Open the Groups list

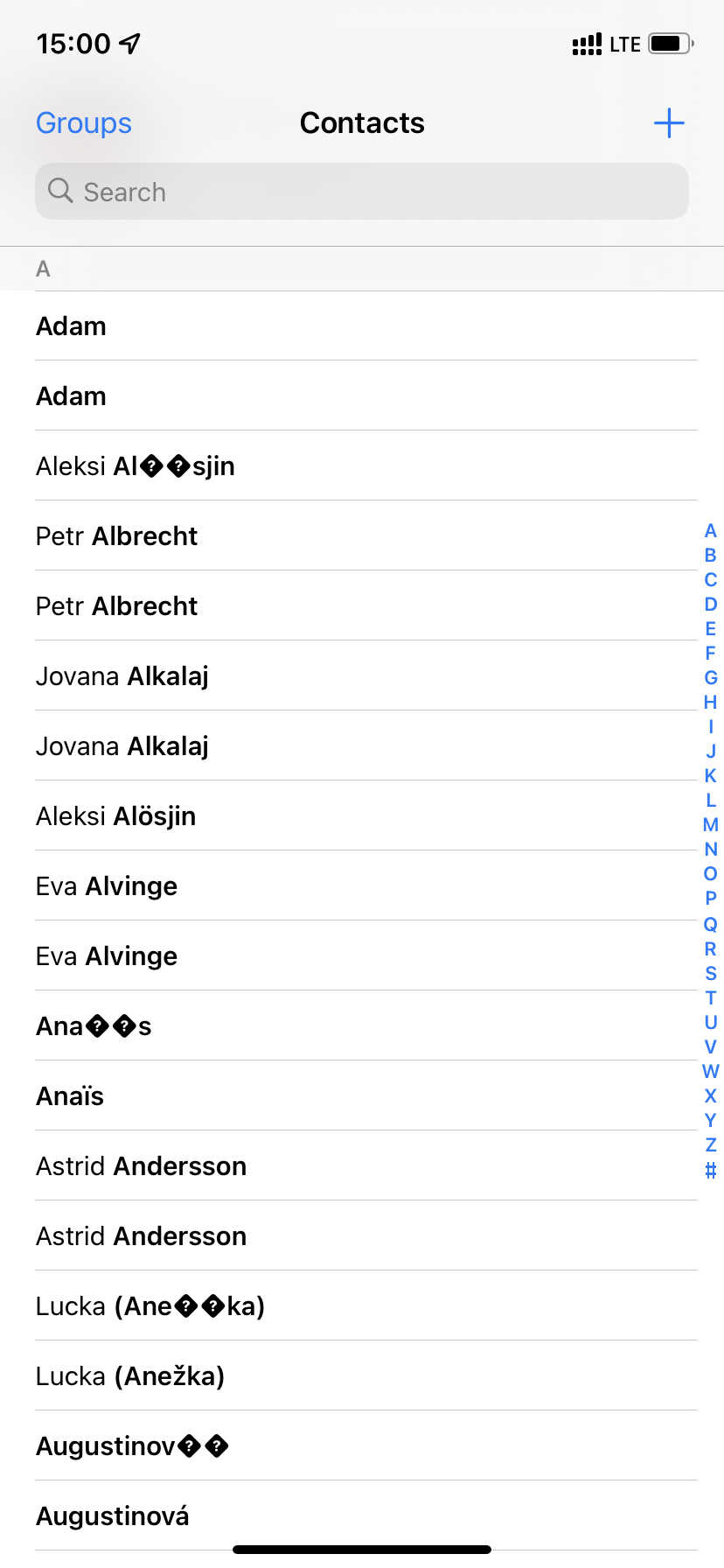click(x=84, y=123)
